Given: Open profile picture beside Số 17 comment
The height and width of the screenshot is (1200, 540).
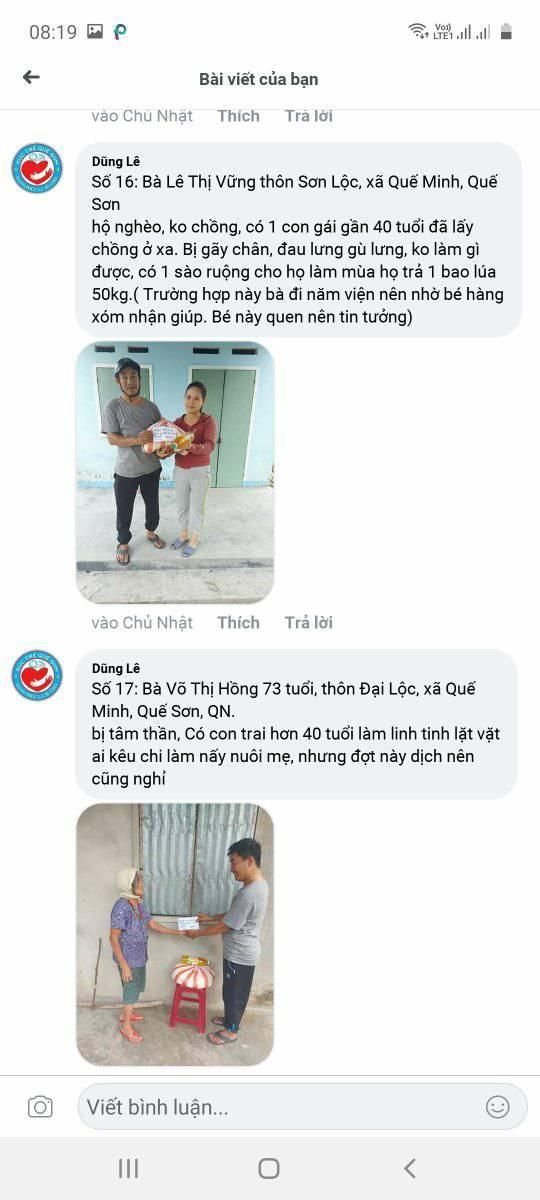Looking at the screenshot, I should [37, 675].
